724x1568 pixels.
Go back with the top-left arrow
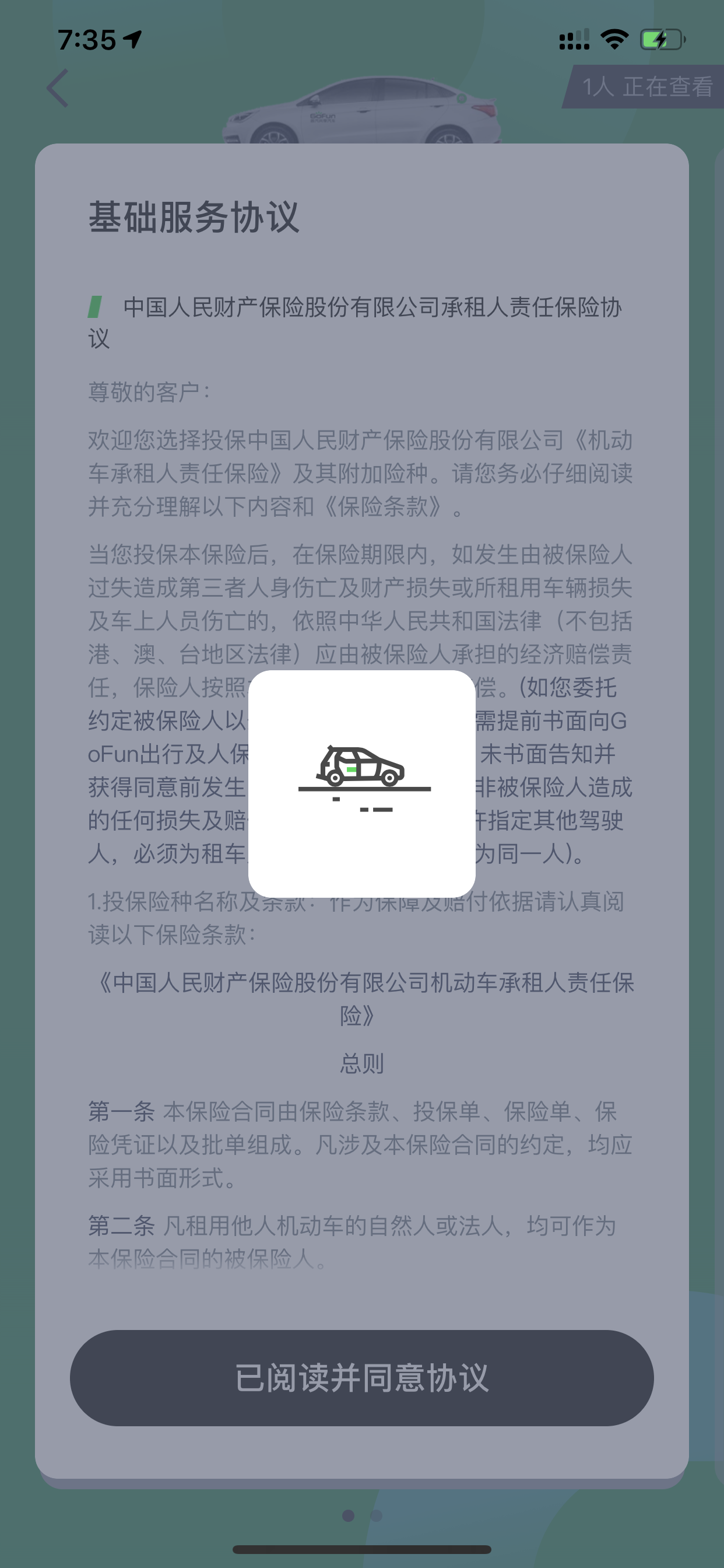point(58,88)
